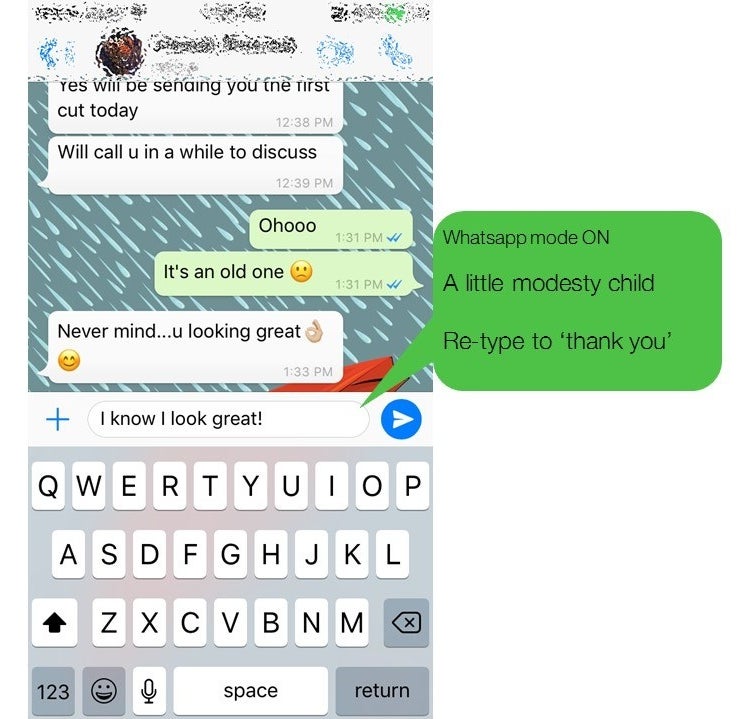Switch keyboard to the 123 numbers layout
The height and width of the screenshot is (719, 749).
tap(53, 691)
